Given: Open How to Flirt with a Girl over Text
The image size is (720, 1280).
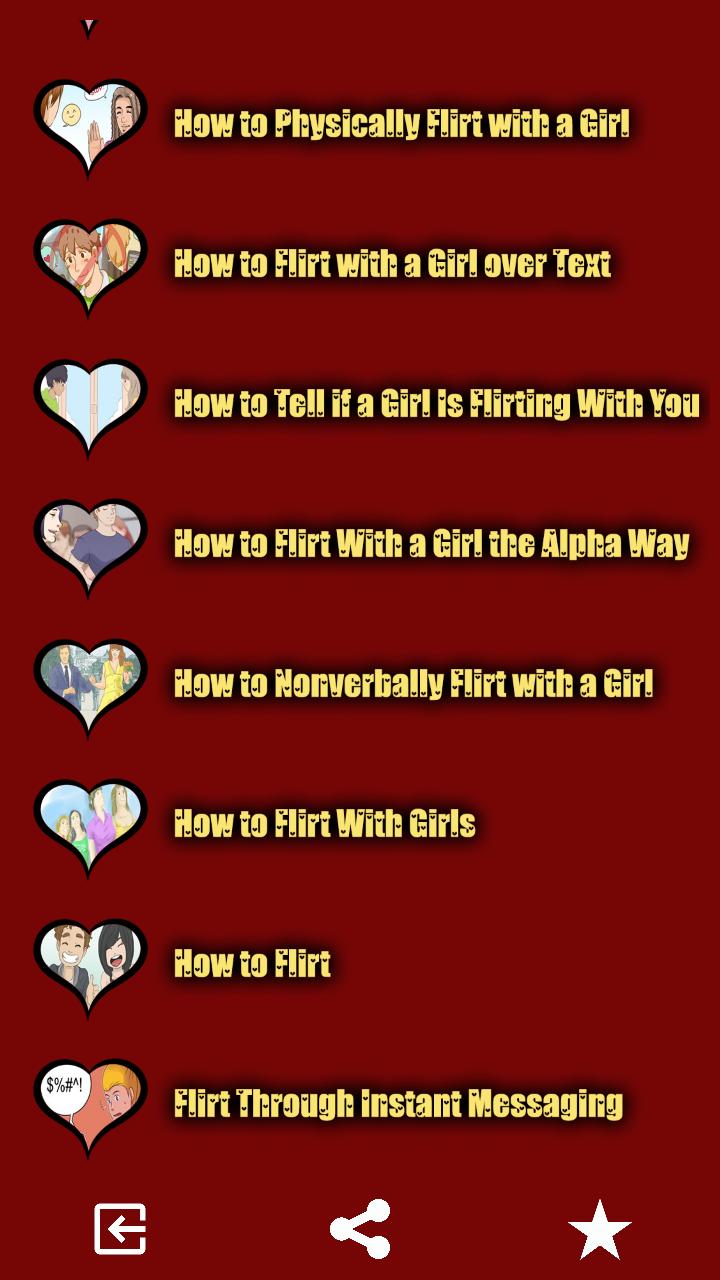Looking at the screenshot, I should pos(392,264).
